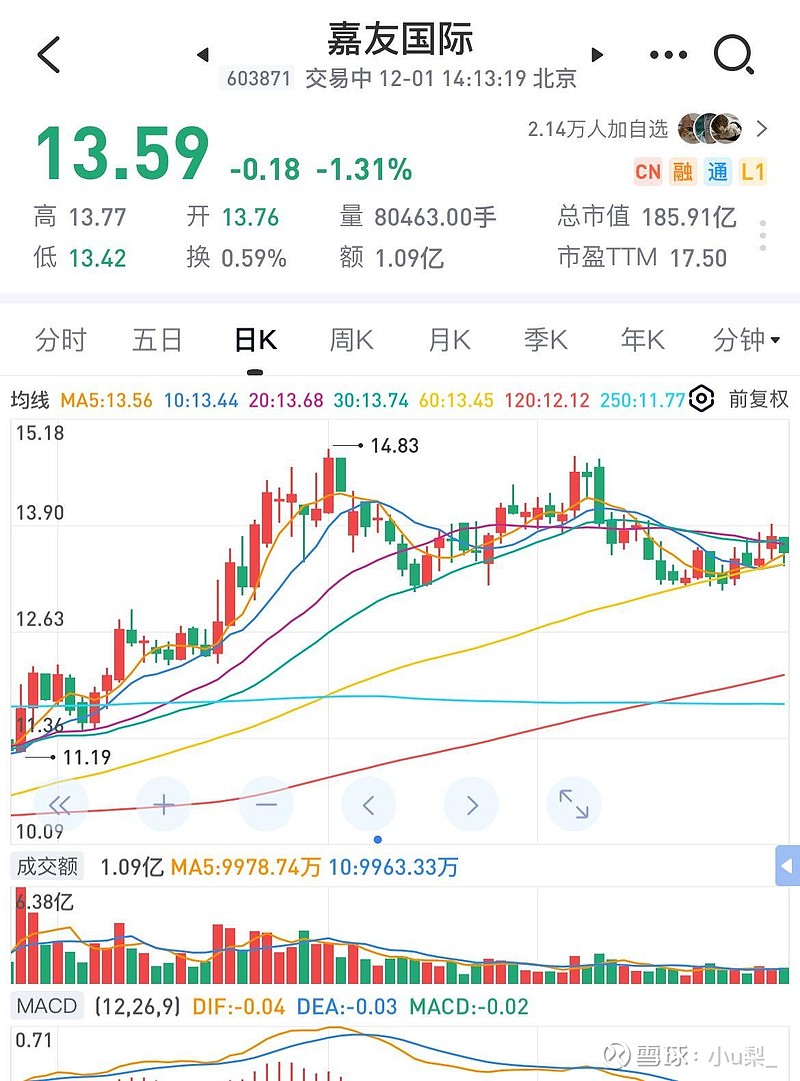Viewport: 800px width, 1081px height.
Task: Select the 周K chart tab
Action: (x=352, y=340)
